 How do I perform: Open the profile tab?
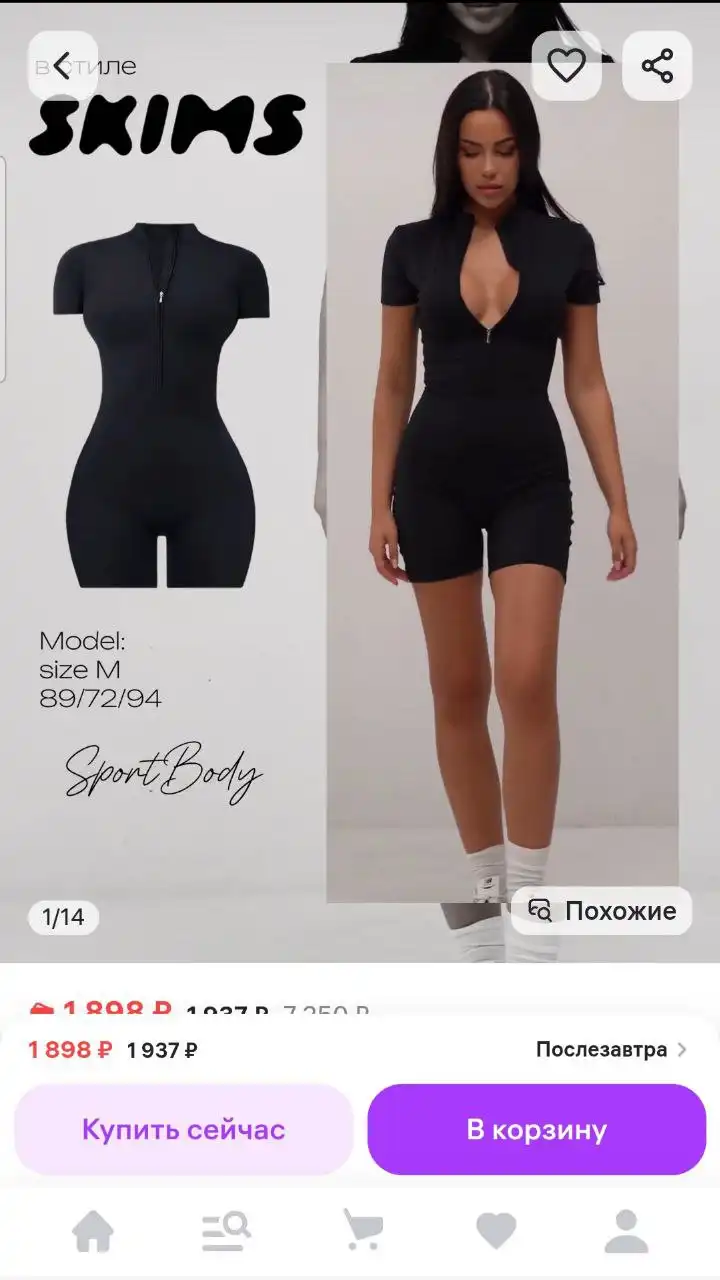[x=627, y=1230]
